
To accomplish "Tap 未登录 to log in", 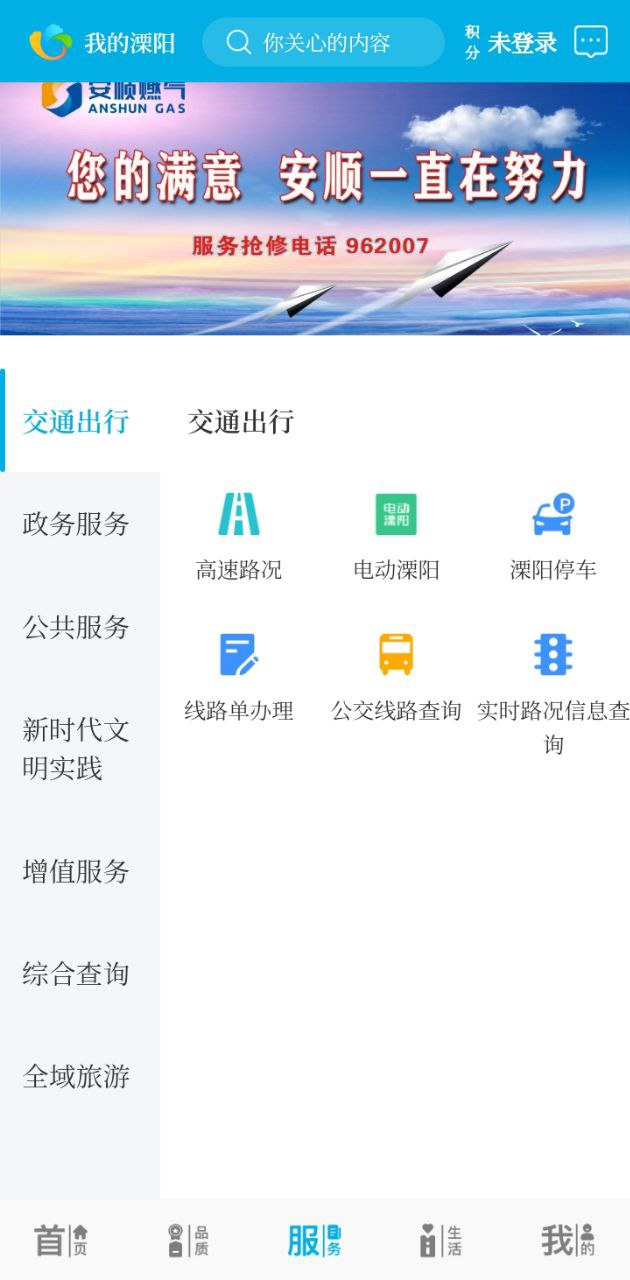I will coord(522,43).
